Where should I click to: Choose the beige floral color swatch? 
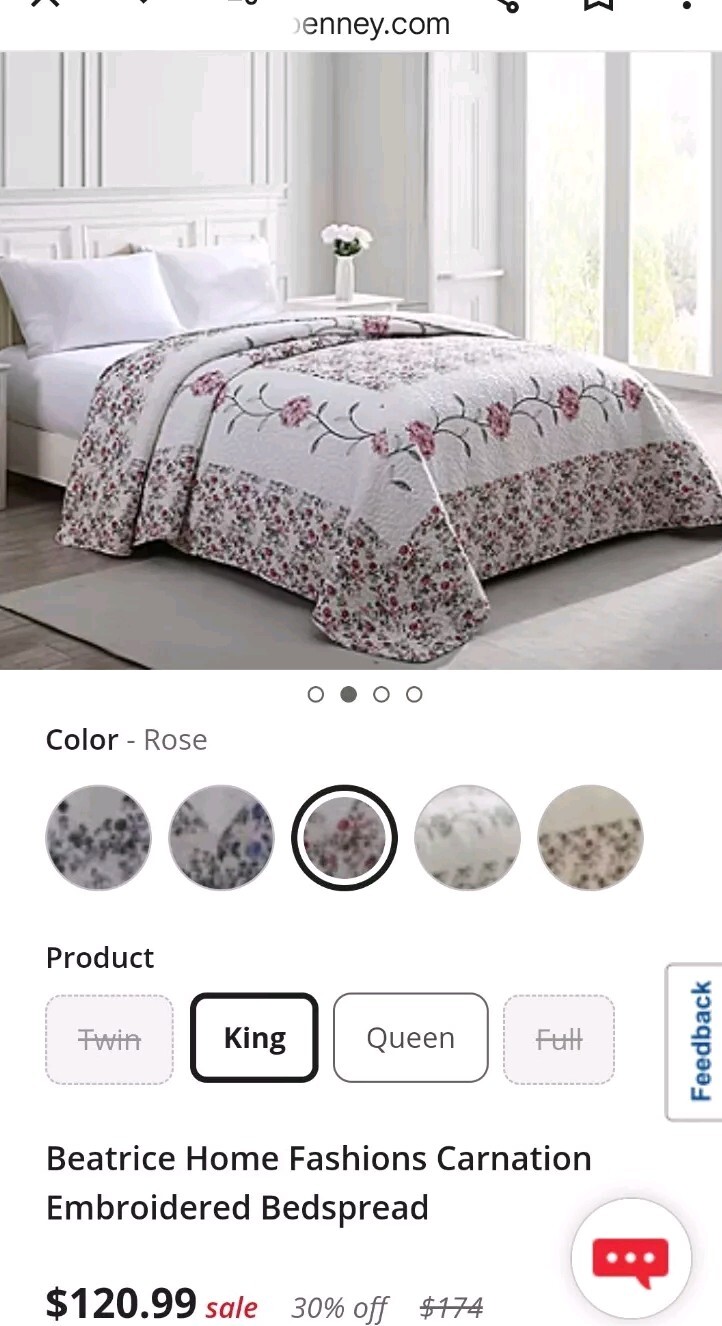point(590,838)
